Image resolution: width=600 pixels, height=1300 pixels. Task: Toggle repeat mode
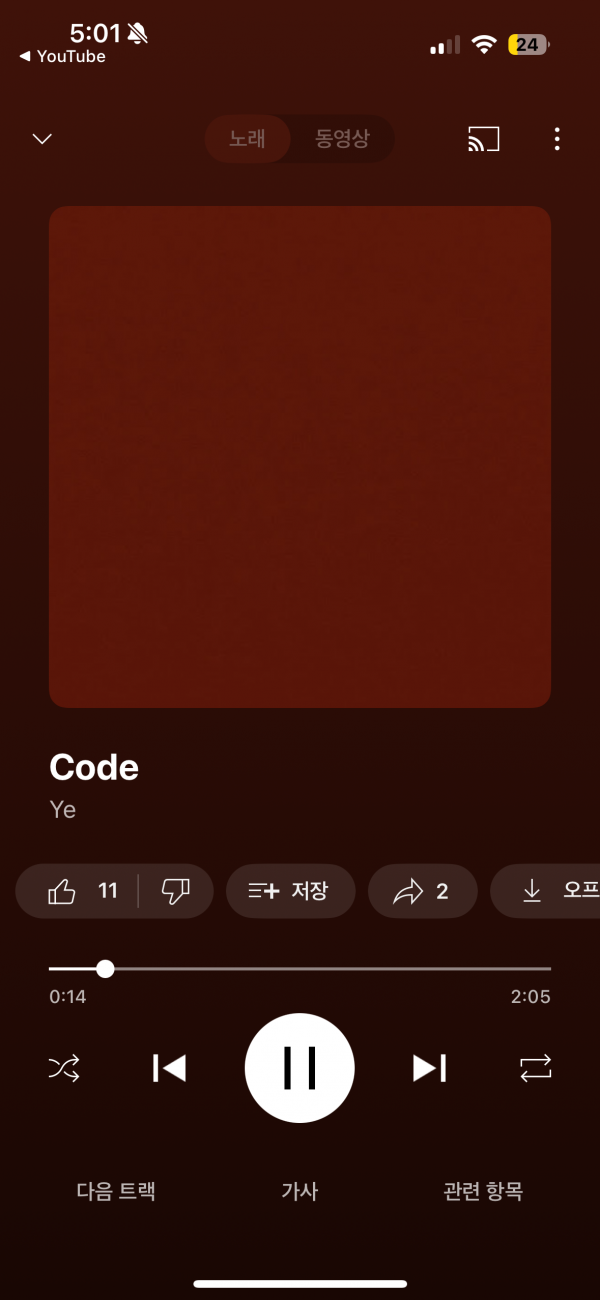click(535, 1069)
